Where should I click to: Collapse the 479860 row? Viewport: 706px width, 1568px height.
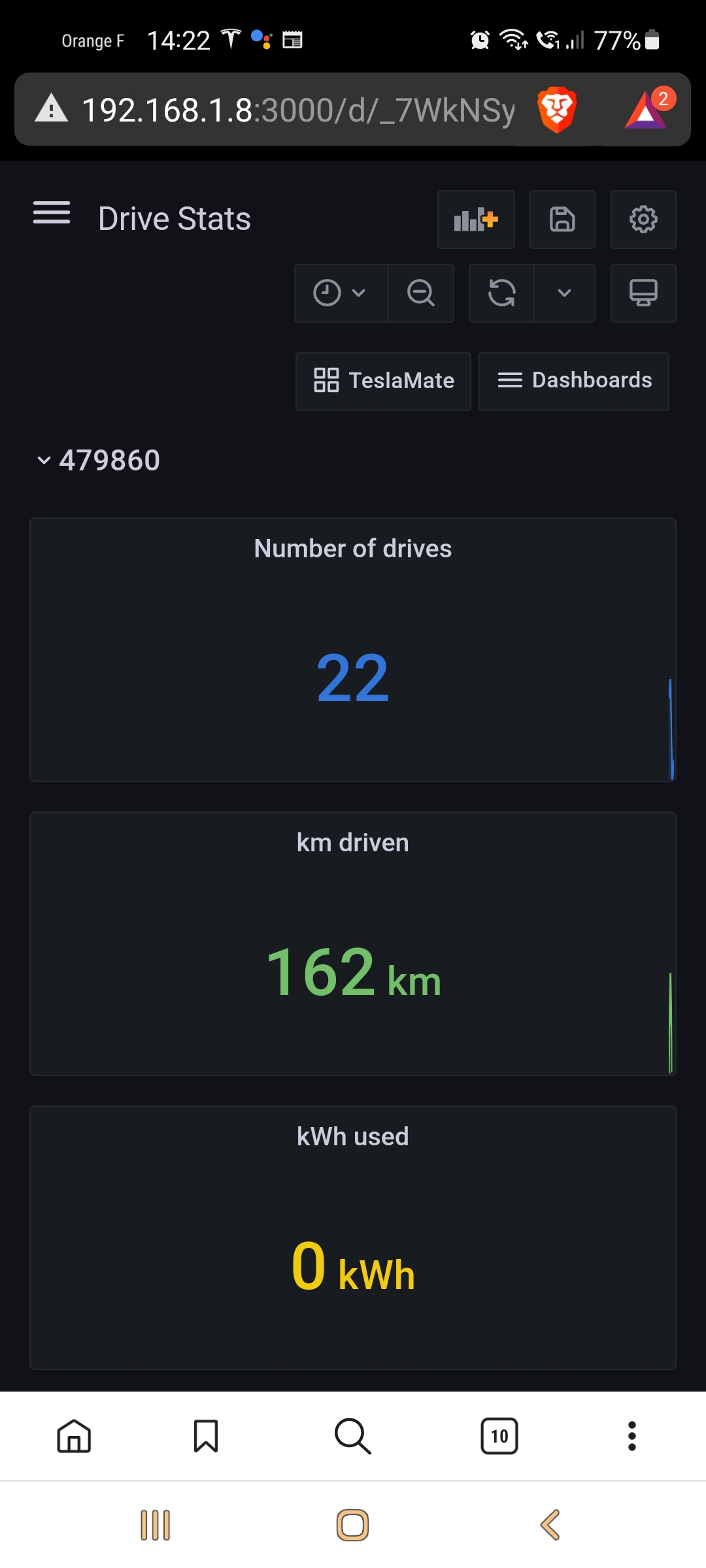pos(98,460)
